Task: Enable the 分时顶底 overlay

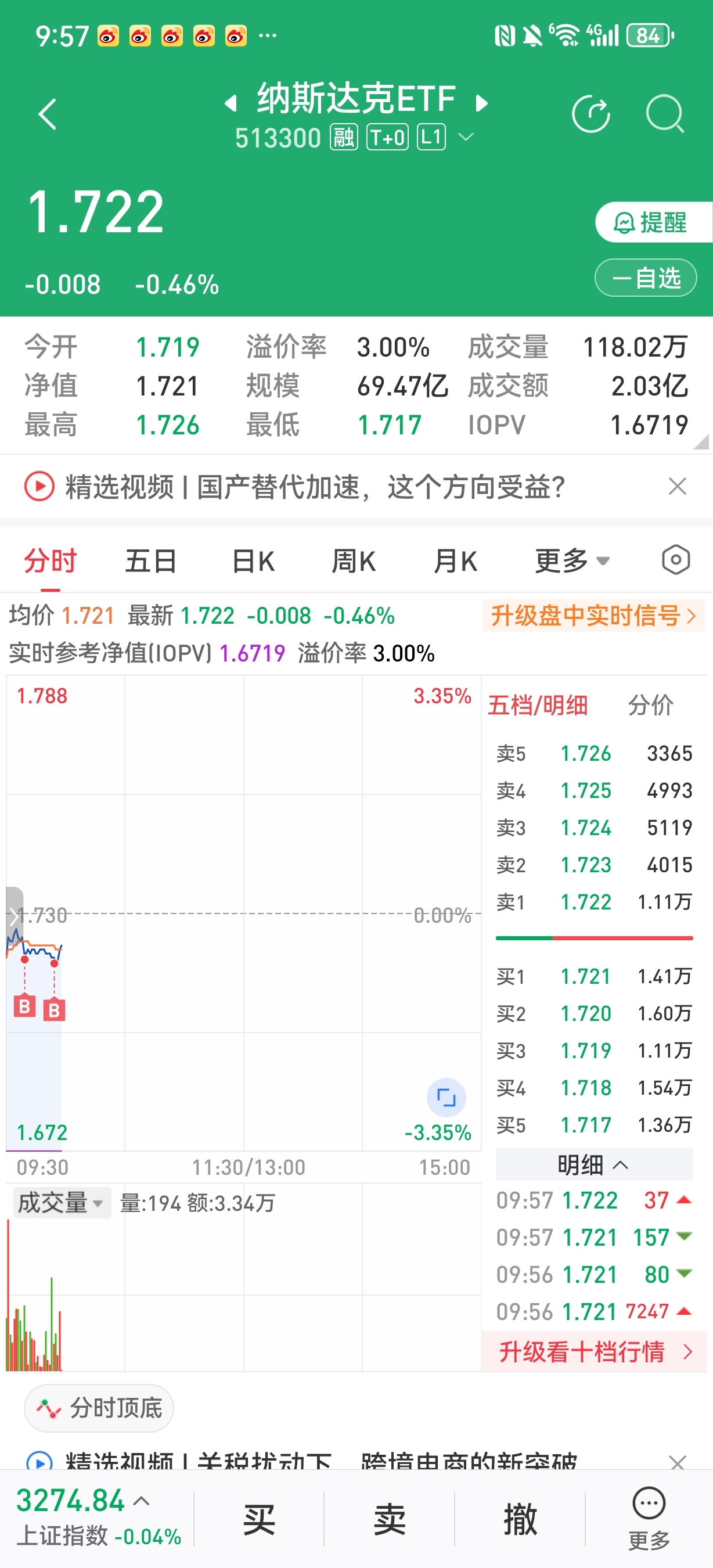Action: (x=99, y=1408)
